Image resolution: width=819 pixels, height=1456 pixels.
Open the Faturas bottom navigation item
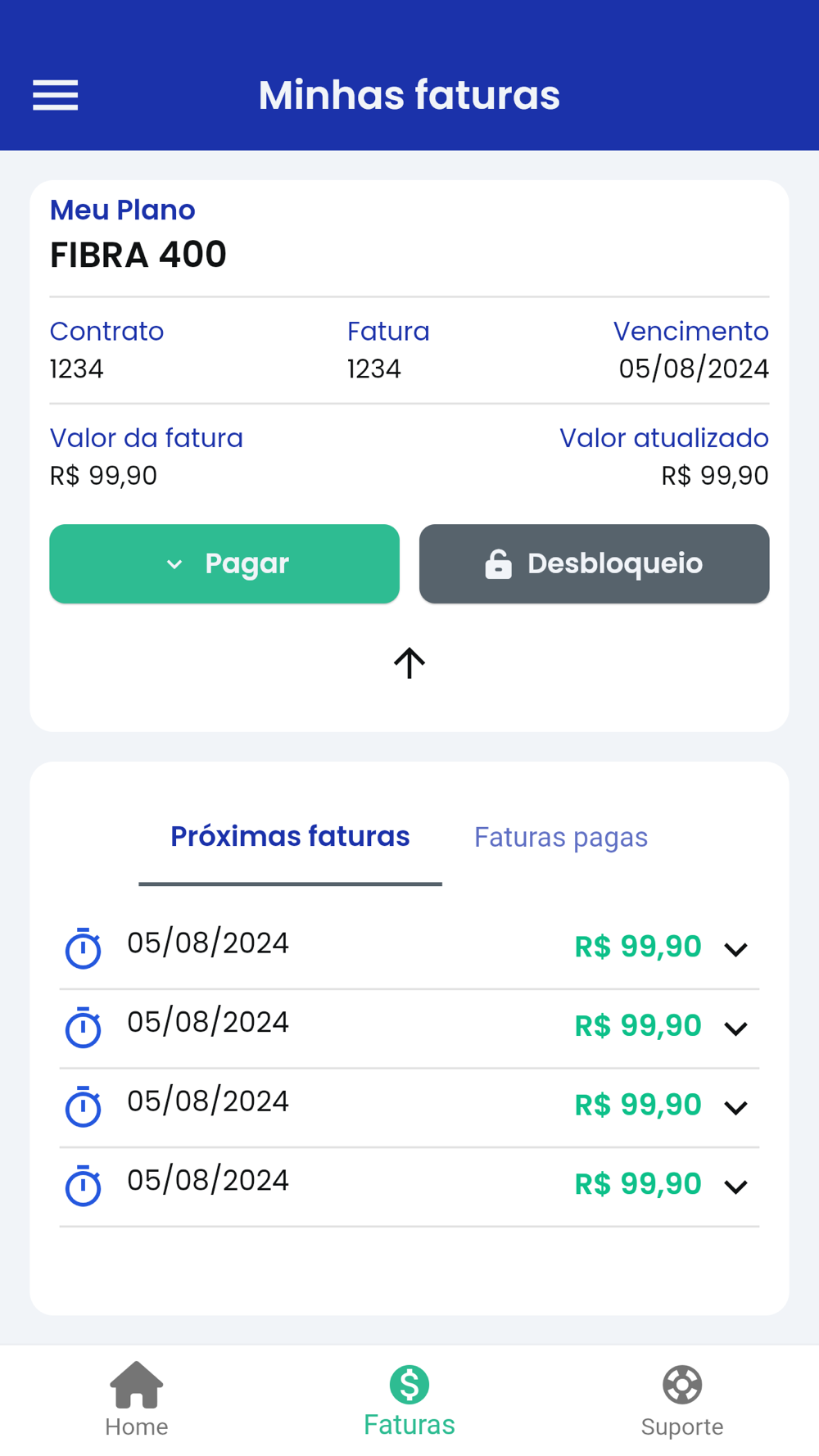(x=409, y=1399)
